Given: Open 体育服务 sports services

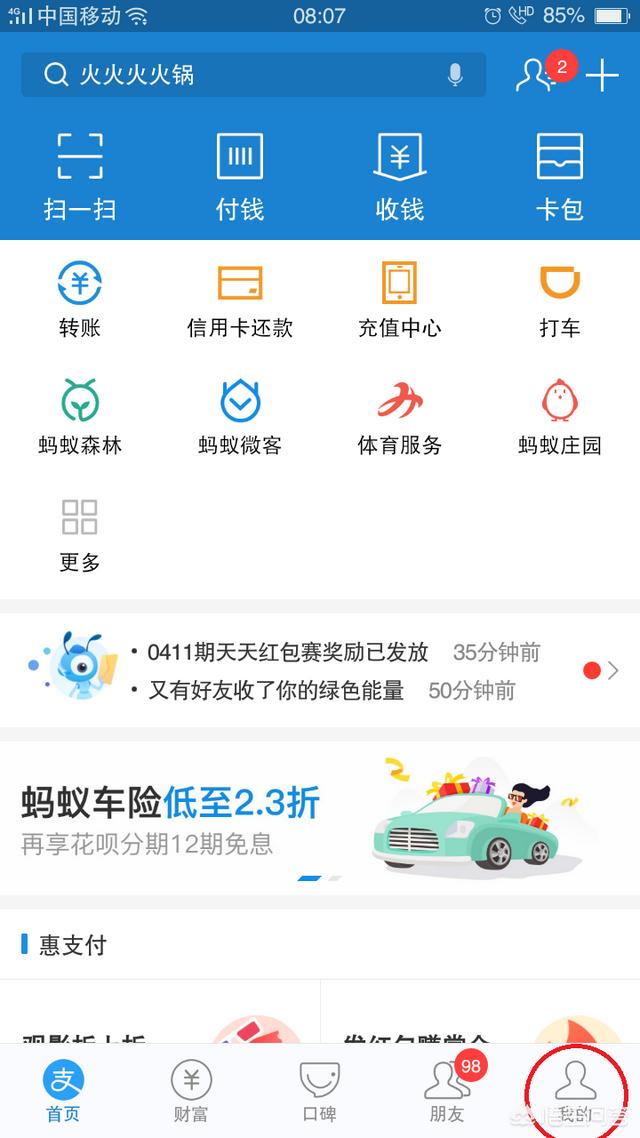Looking at the screenshot, I should click(400, 416).
